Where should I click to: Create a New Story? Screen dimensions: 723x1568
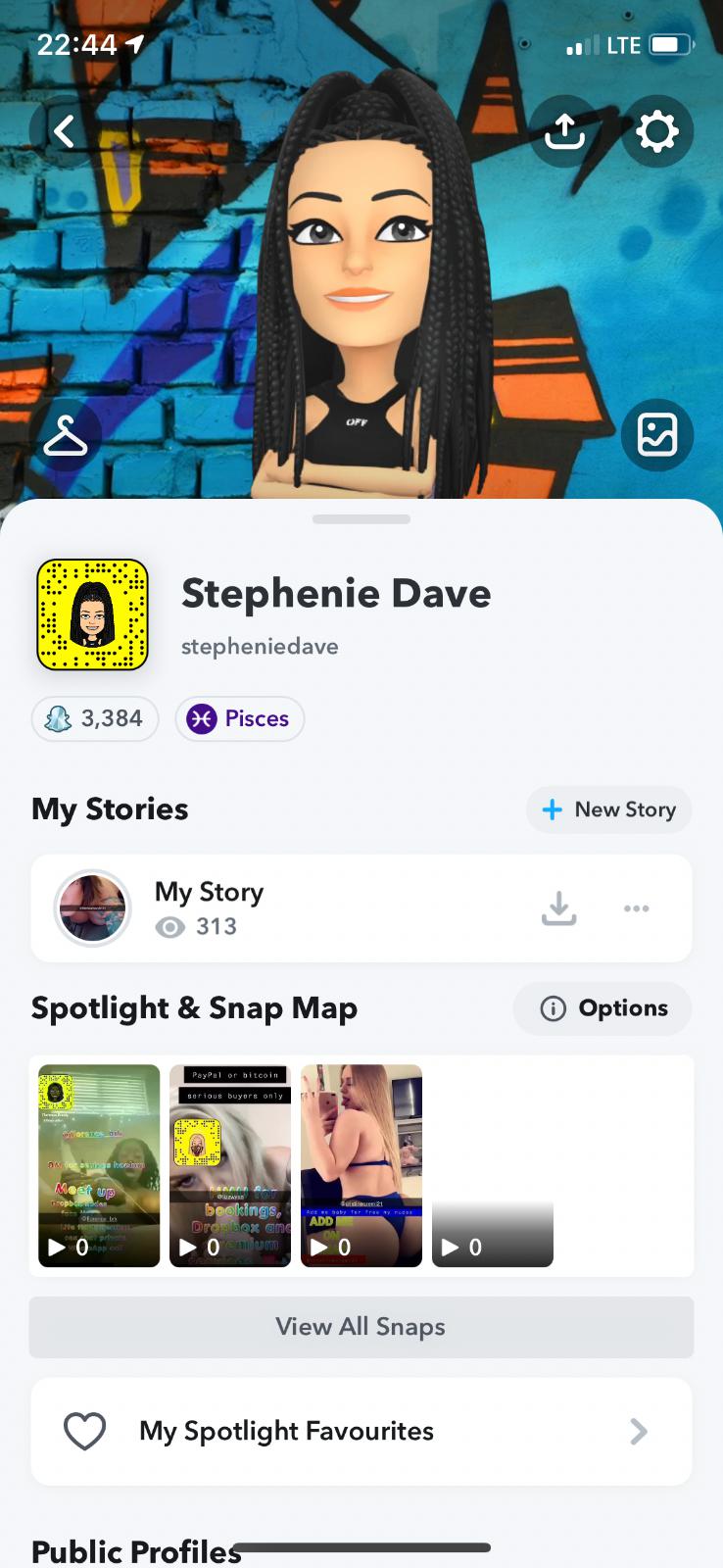point(608,809)
